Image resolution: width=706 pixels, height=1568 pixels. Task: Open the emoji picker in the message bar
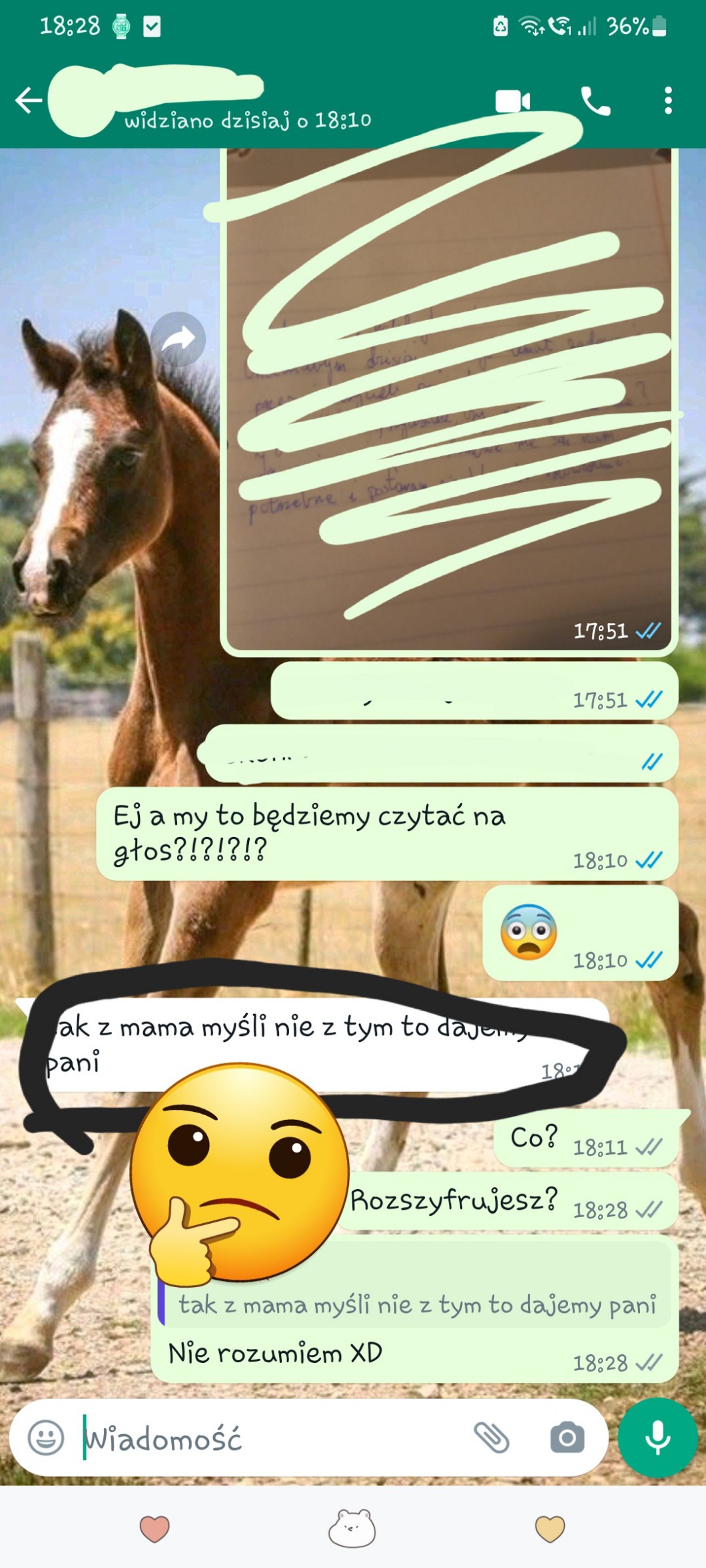pos(46,1437)
